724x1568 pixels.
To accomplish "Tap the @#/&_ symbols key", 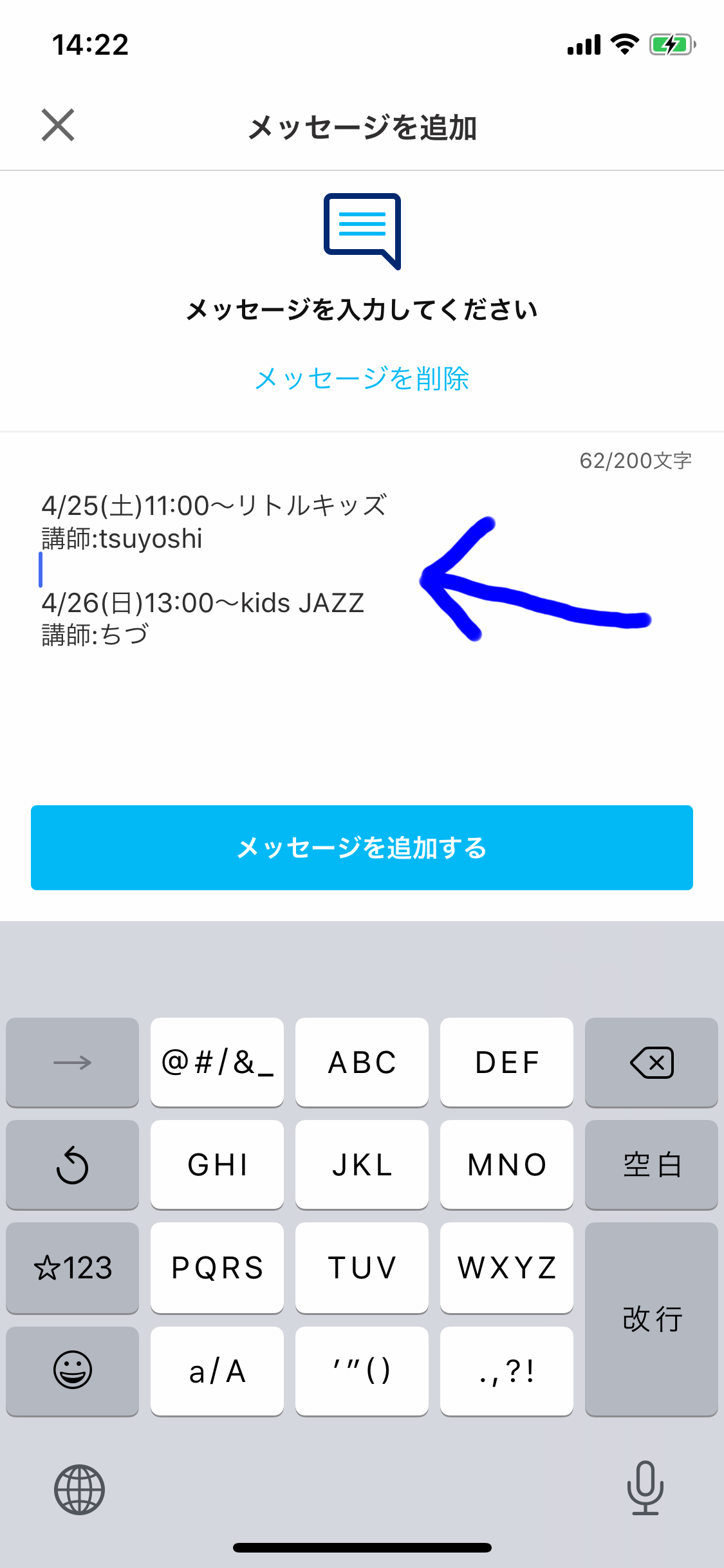I will coord(217,1062).
